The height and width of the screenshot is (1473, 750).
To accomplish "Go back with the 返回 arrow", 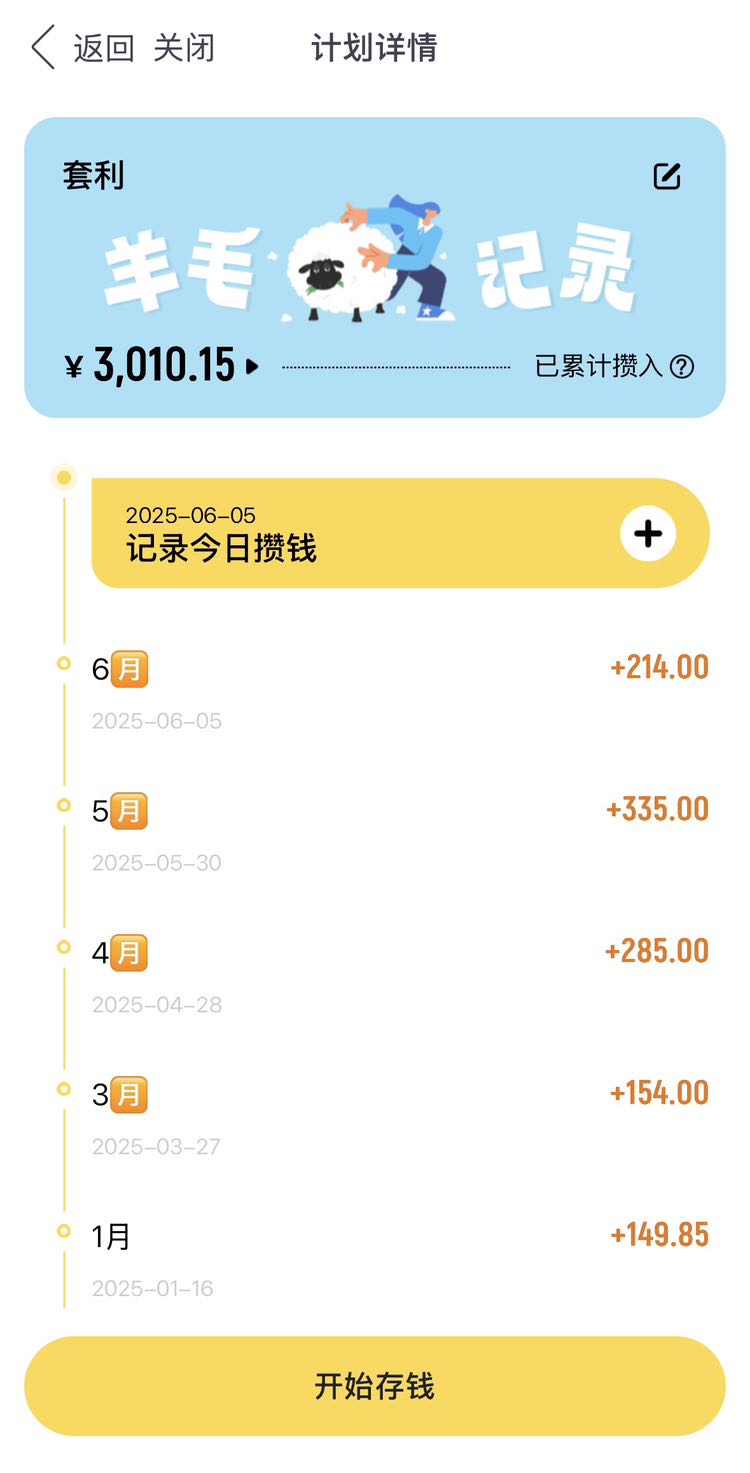I will coord(82,48).
